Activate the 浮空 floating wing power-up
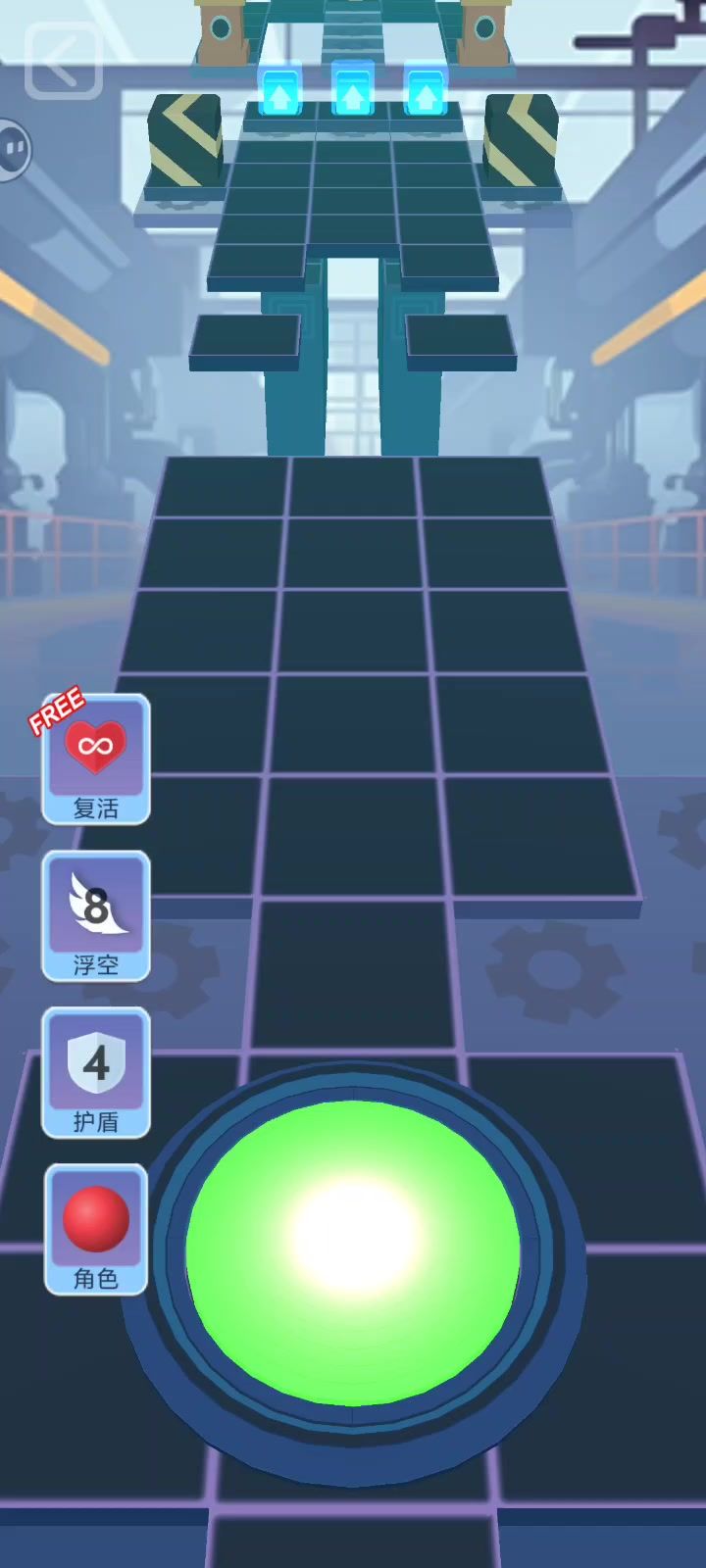This screenshot has width=706, height=1568. tap(95, 916)
